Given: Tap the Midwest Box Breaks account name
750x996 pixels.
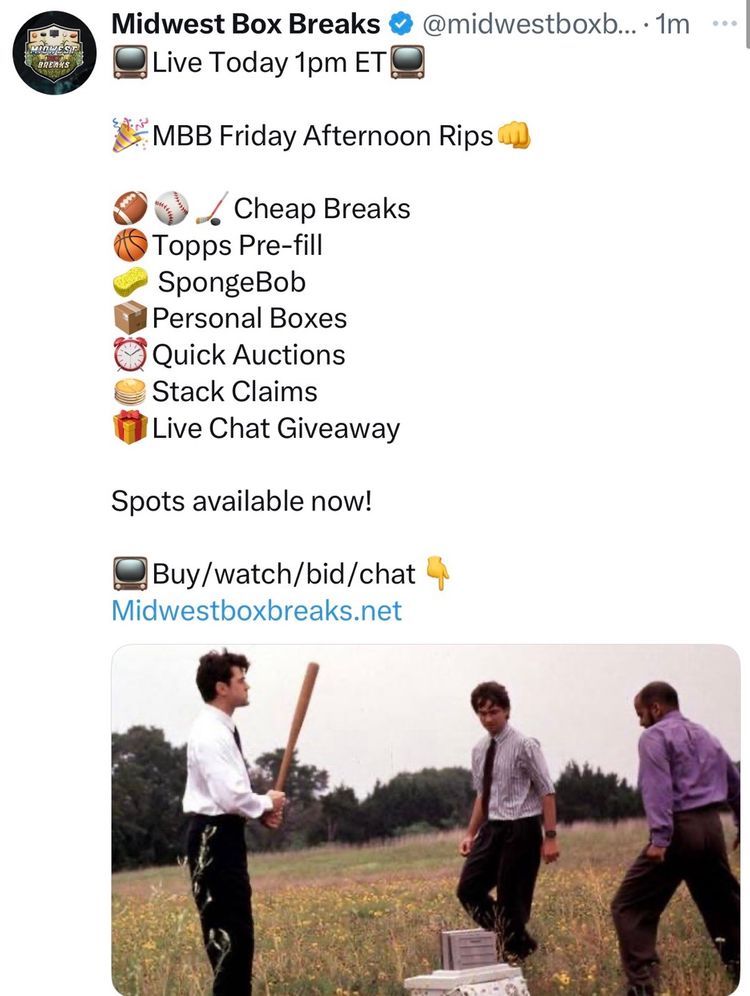Looking at the screenshot, I should 245,24.
